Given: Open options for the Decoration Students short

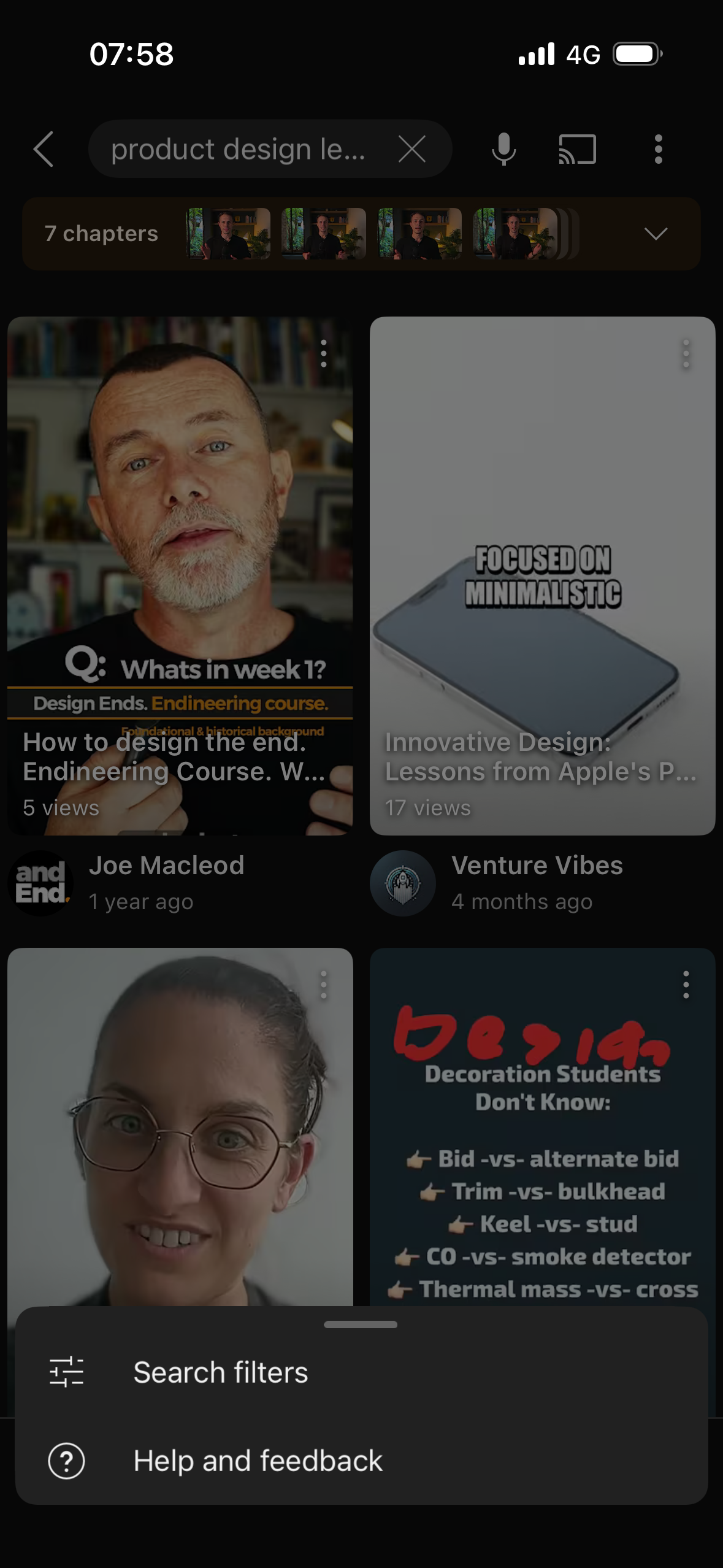Looking at the screenshot, I should pyautogui.click(x=686, y=985).
